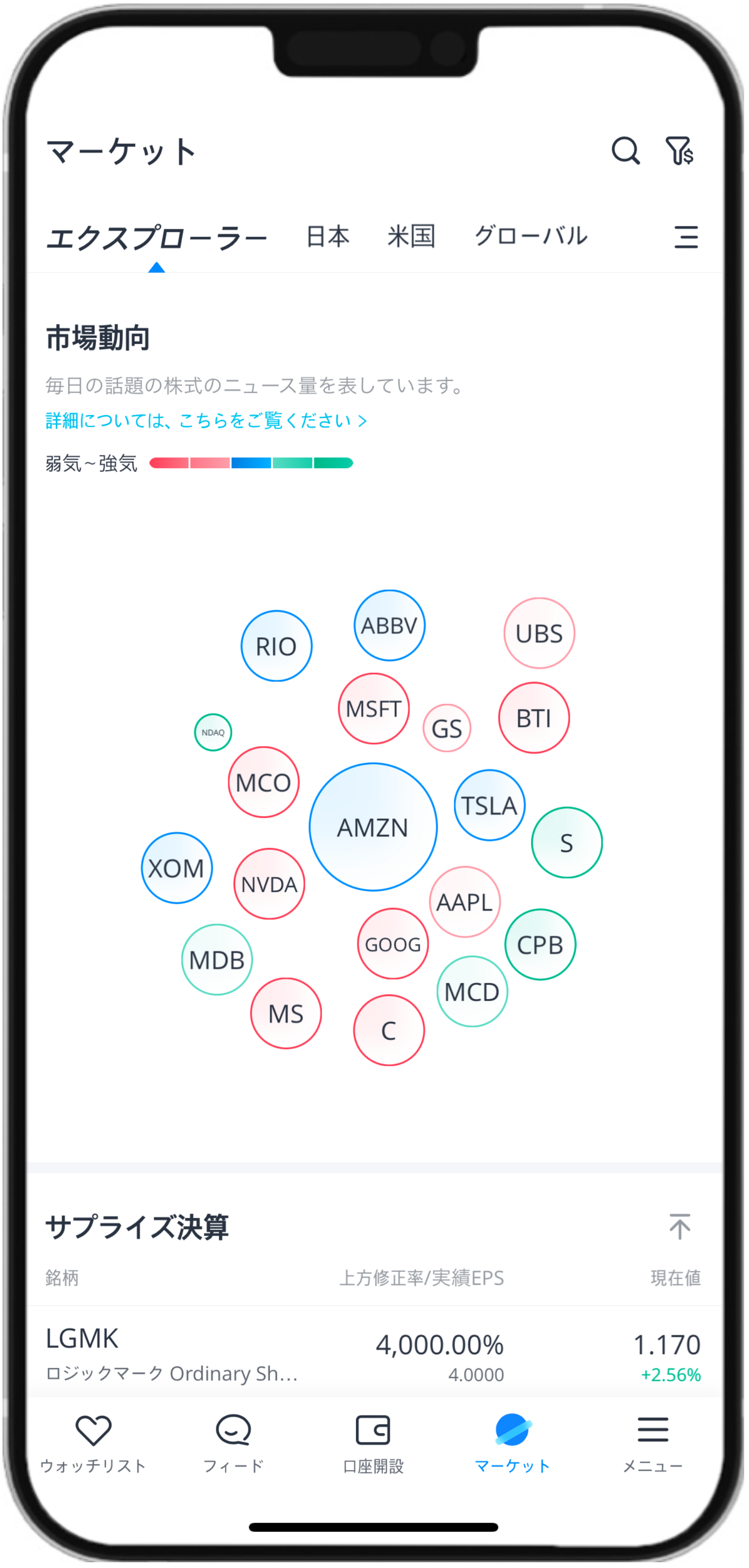
Task: Select the MSFT bubble
Action: pos(373,708)
